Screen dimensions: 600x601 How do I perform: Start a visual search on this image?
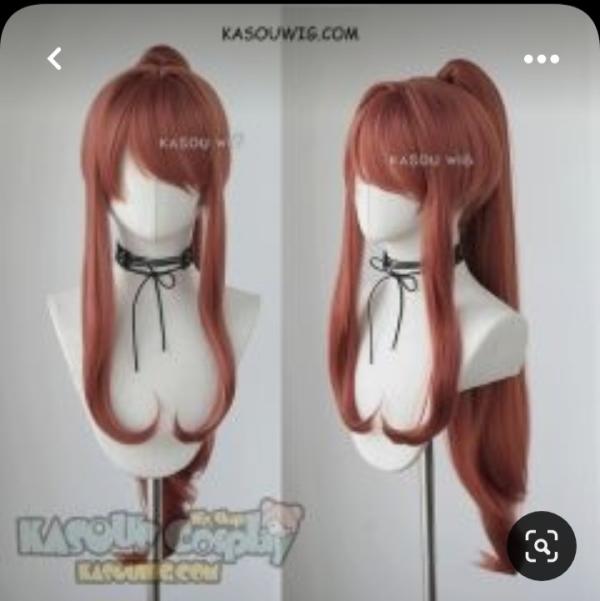(x=541, y=546)
